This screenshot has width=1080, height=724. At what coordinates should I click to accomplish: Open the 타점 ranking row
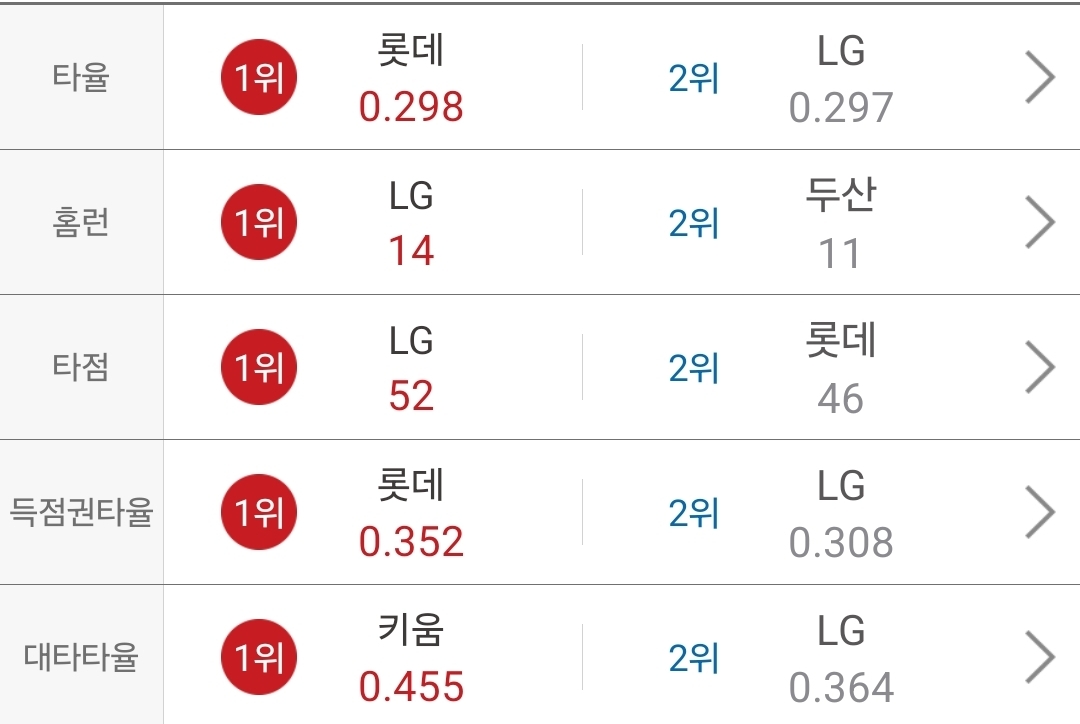1040,368
